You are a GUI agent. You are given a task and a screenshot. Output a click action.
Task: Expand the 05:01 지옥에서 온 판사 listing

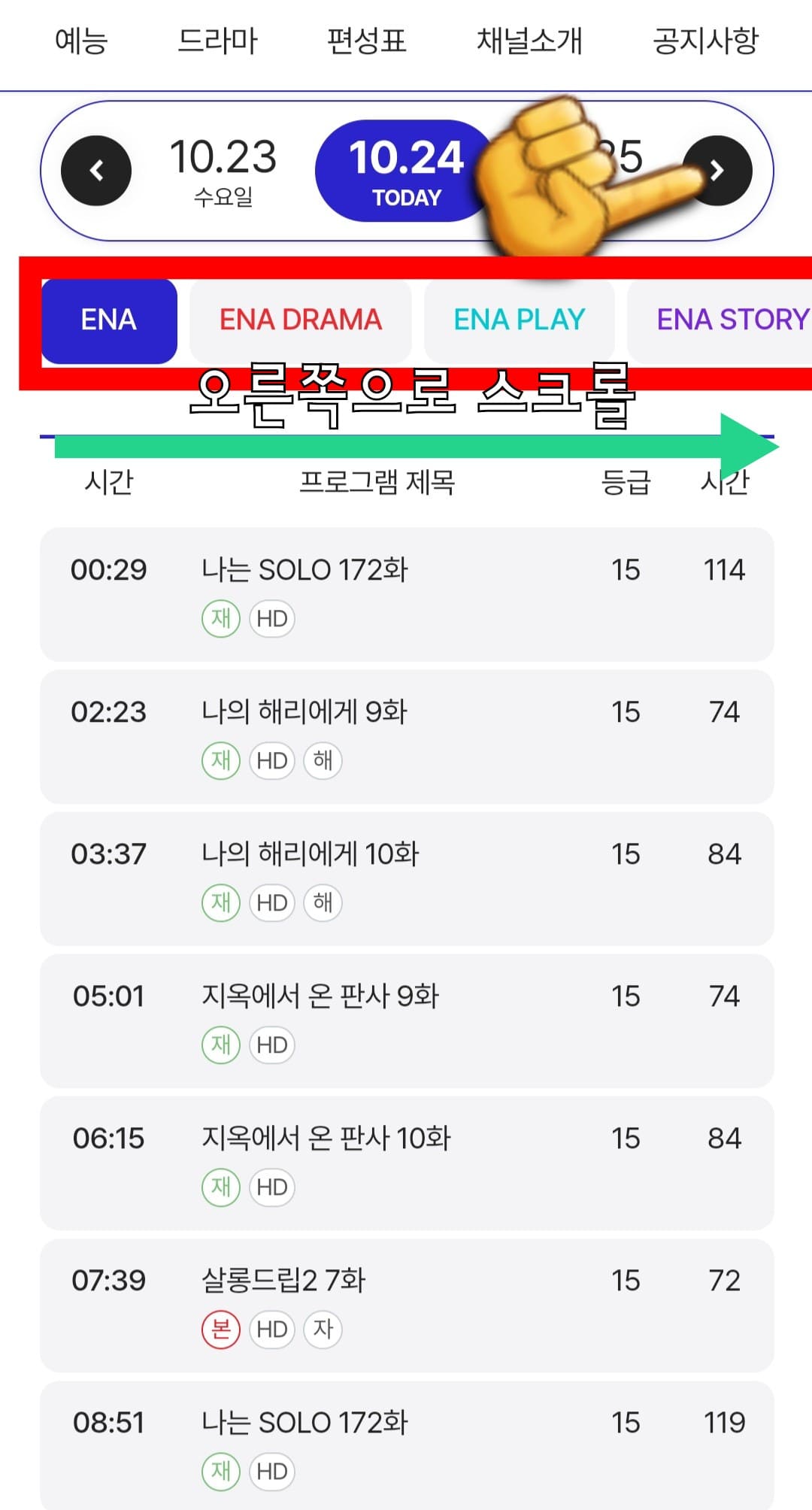[x=406, y=996]
